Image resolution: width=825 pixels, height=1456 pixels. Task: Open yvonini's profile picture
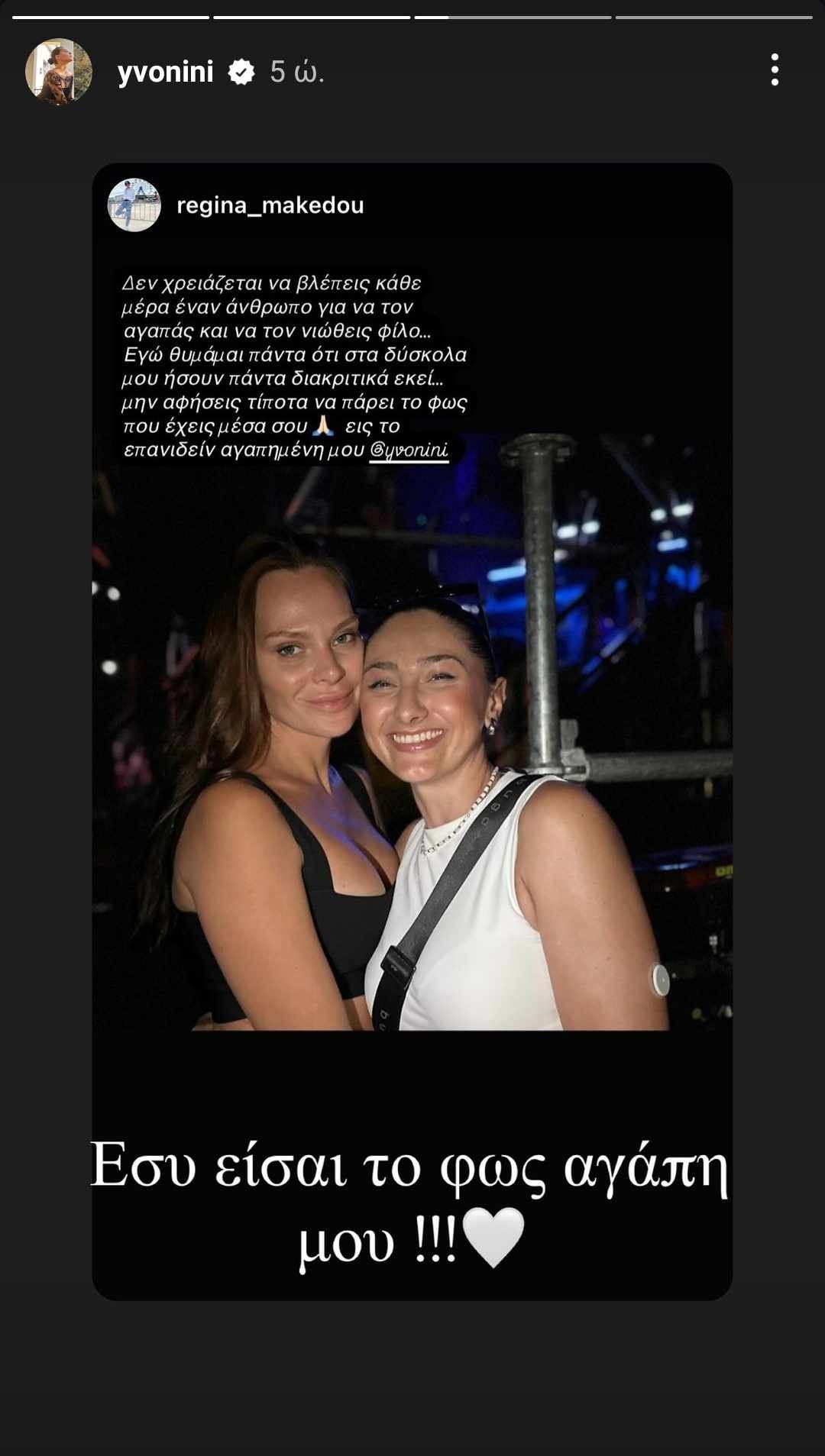coord(59,72)
